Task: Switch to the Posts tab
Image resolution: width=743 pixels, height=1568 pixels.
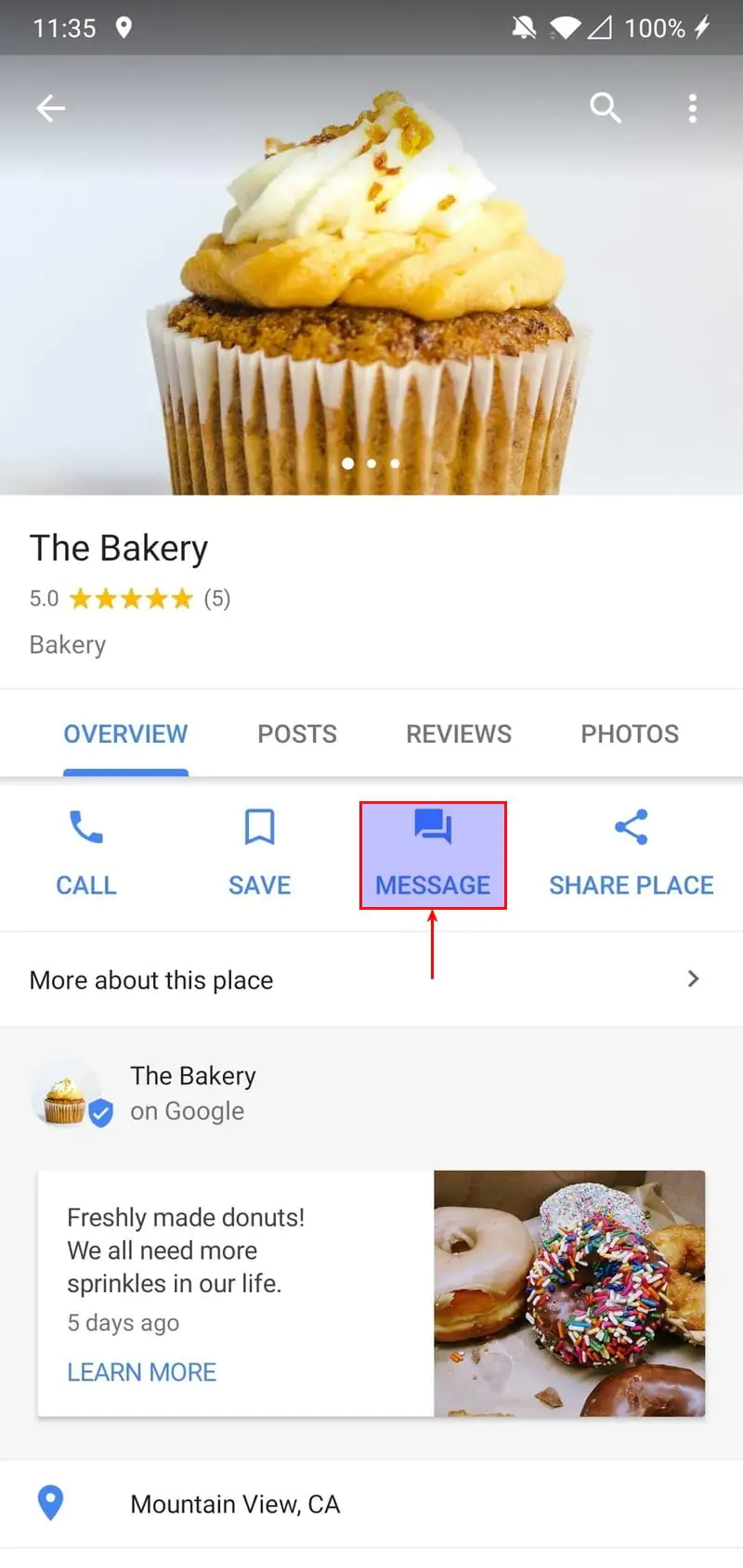Action: point(296,733)
